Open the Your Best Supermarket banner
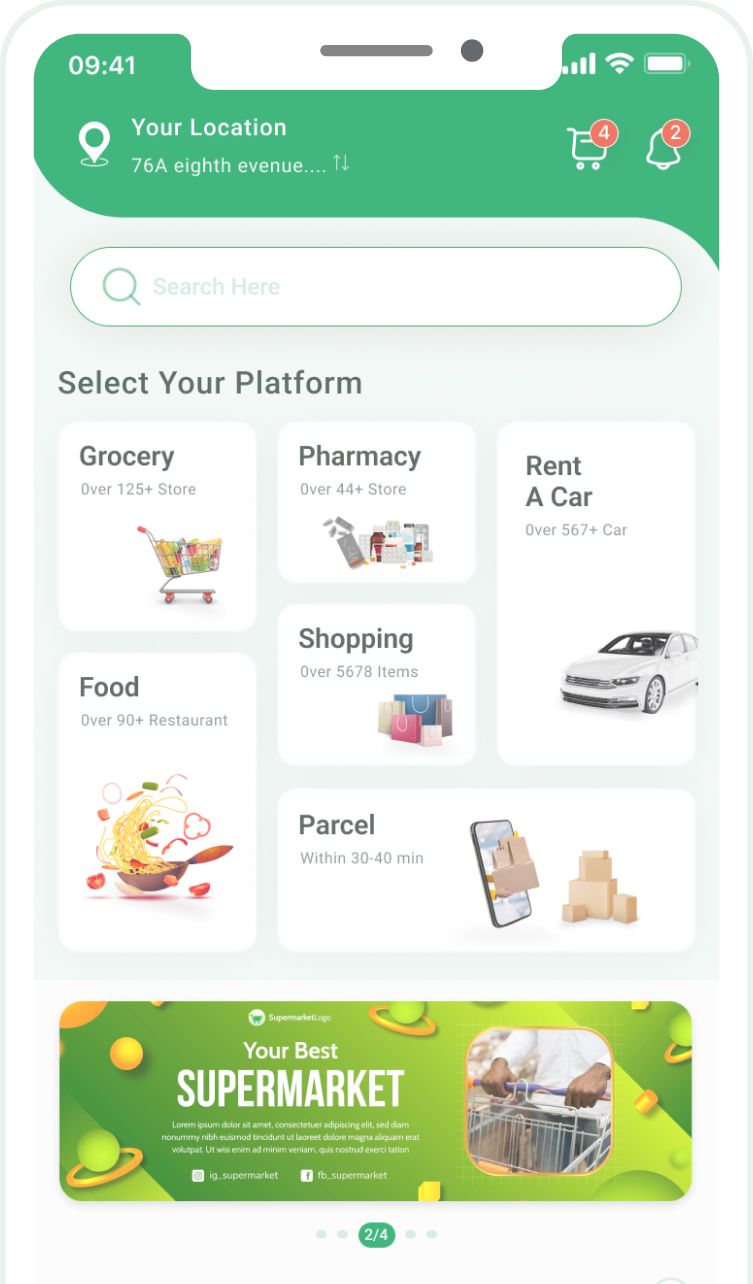The height and width of the screenshot is (1284, 753). point(375,1100)
